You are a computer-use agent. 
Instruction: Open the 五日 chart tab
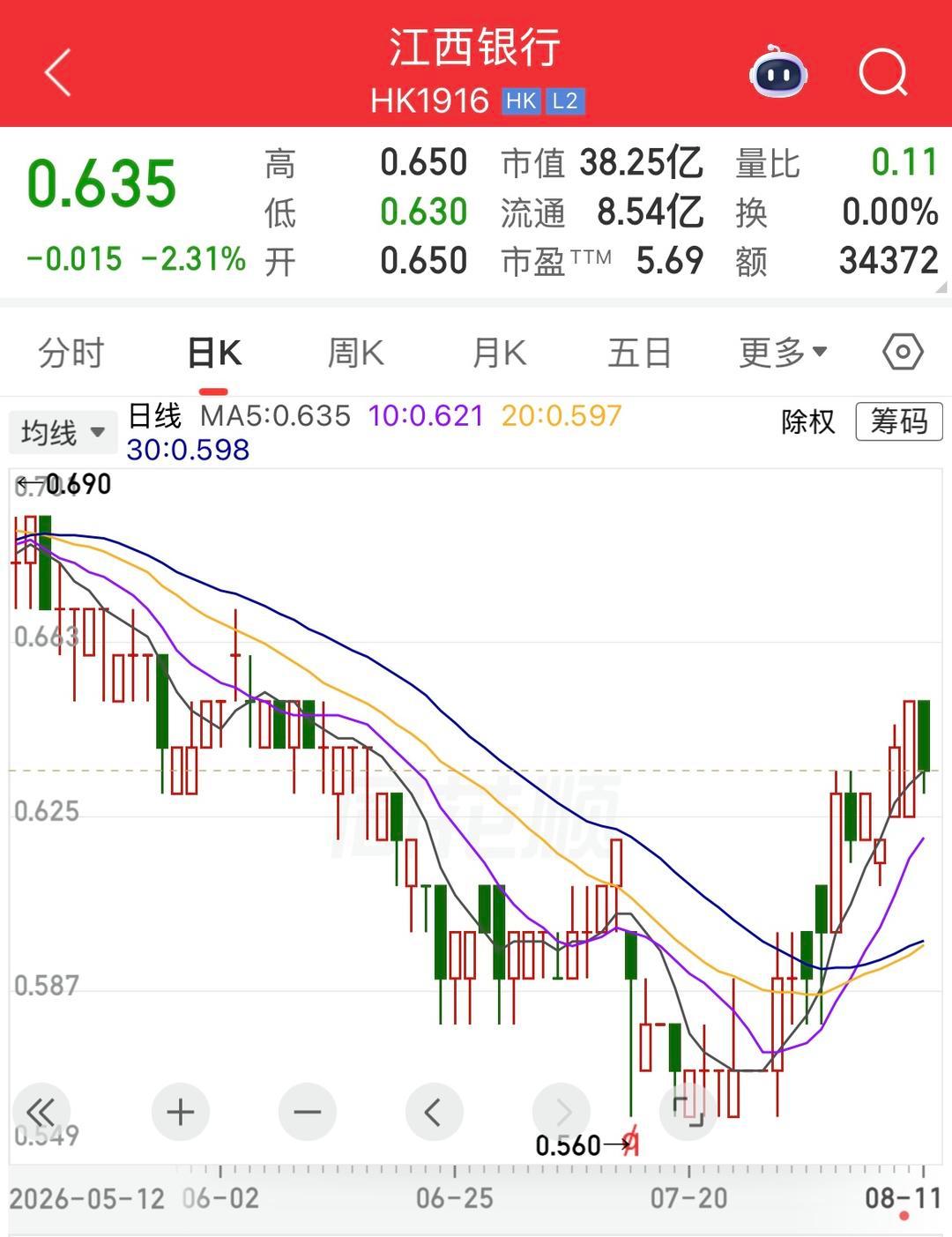(x=639, y=353)
